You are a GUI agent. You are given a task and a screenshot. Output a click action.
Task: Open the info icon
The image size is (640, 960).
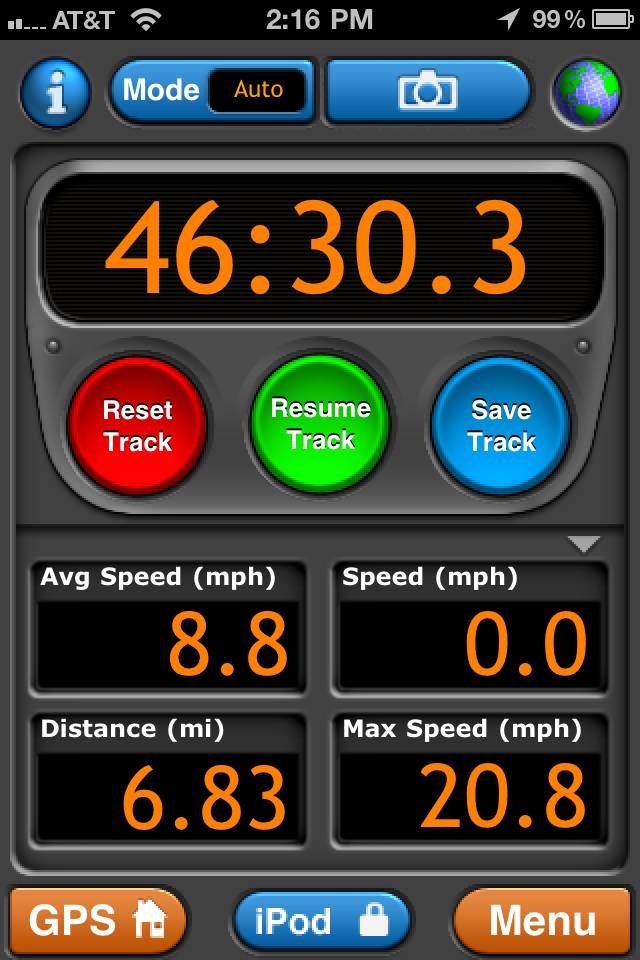click(x=55, y=92)
